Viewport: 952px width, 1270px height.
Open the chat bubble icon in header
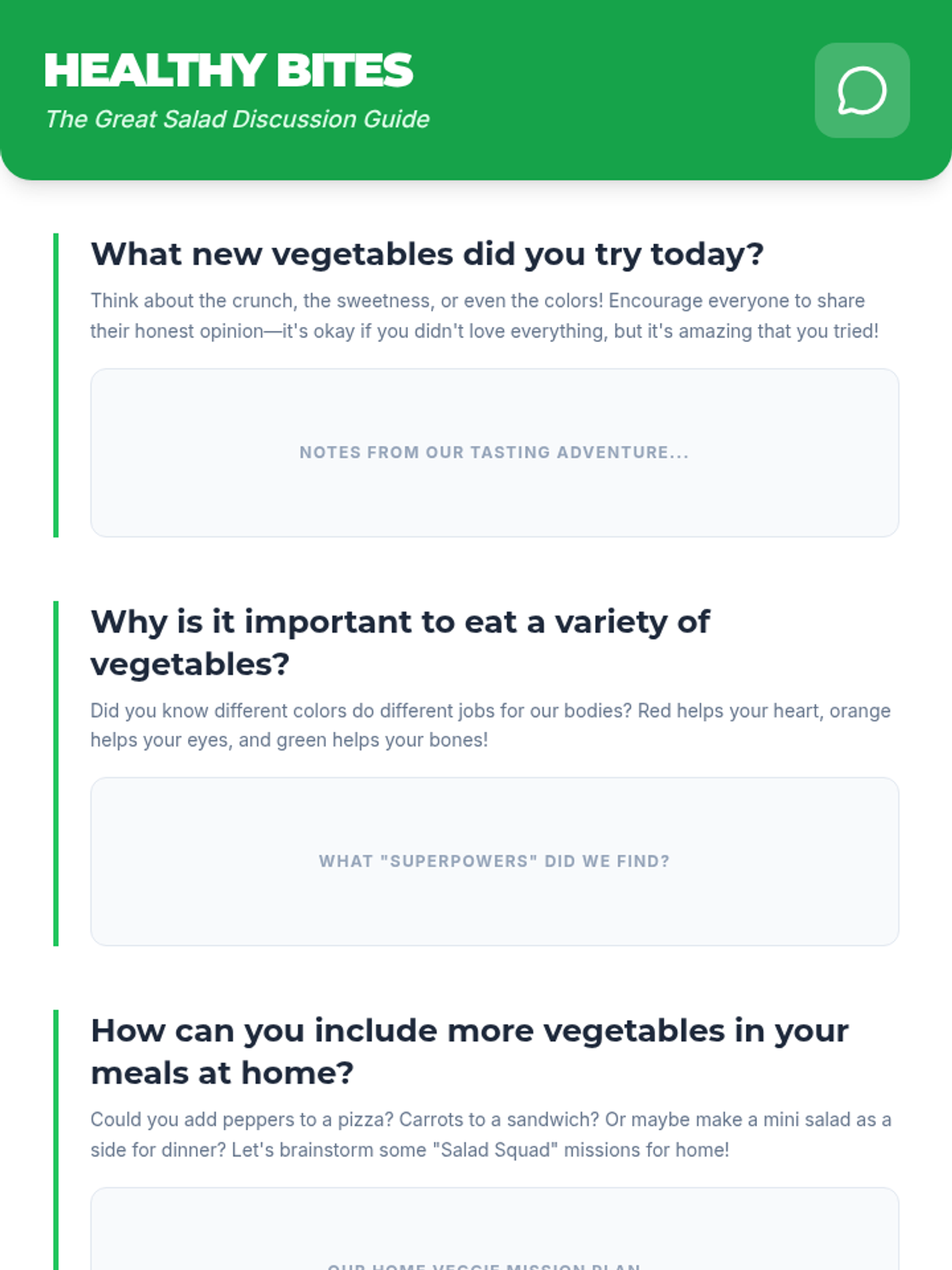click(862, 90)
